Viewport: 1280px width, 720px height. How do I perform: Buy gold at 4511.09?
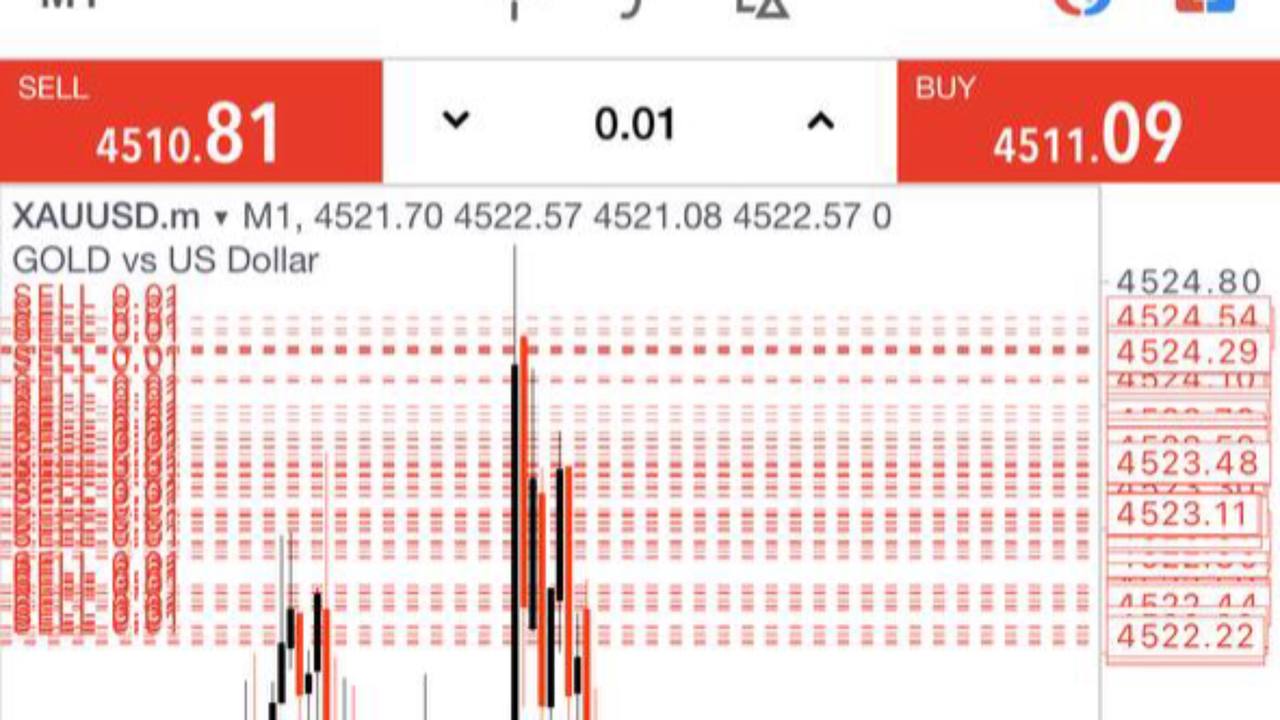tap(1088, 121)
